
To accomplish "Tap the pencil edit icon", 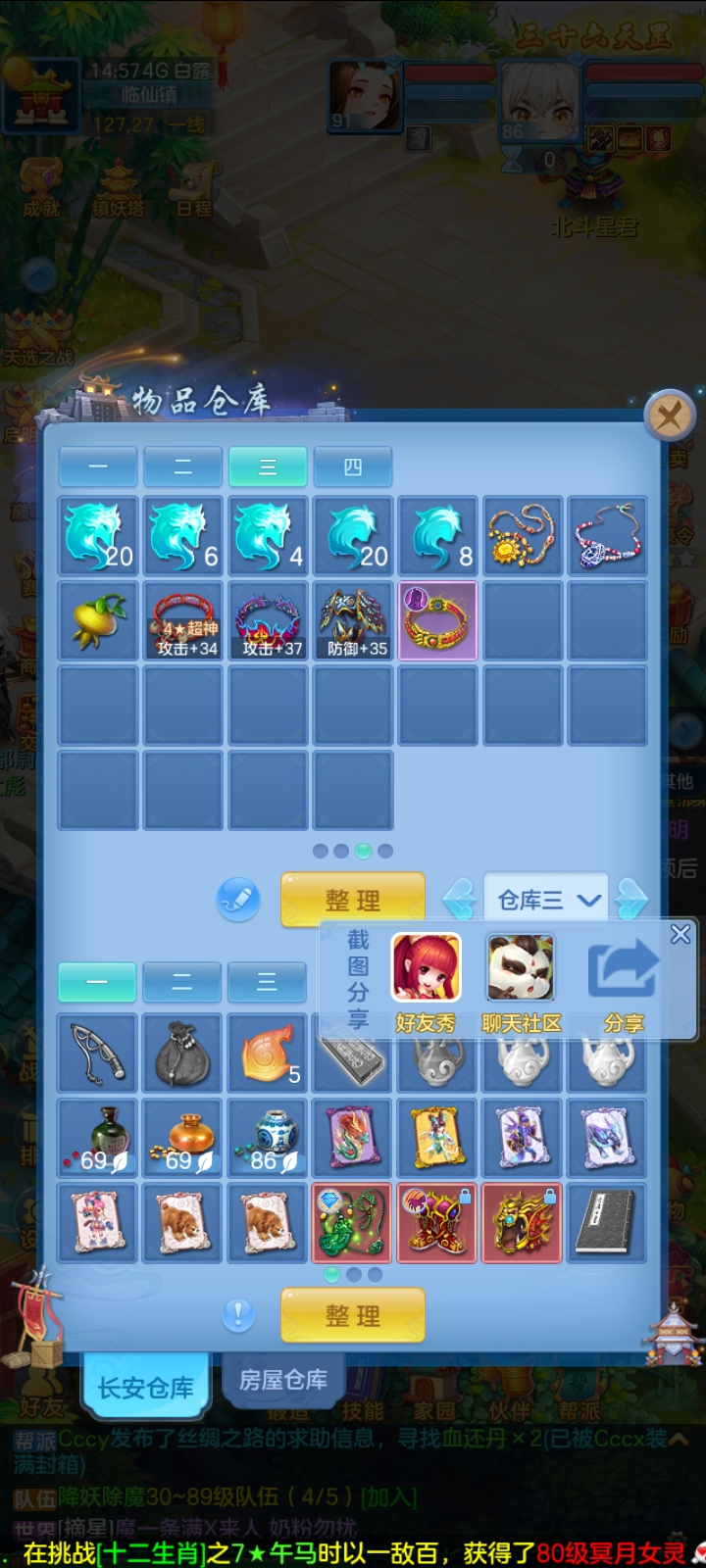I will click(x=238, y=900).
